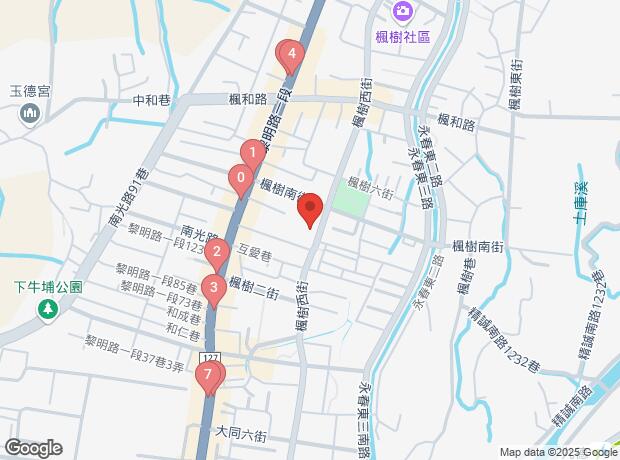Open map marker number 0
This screenshot has height=460, width=620.
pyautogui.click(x=240, y=180)
